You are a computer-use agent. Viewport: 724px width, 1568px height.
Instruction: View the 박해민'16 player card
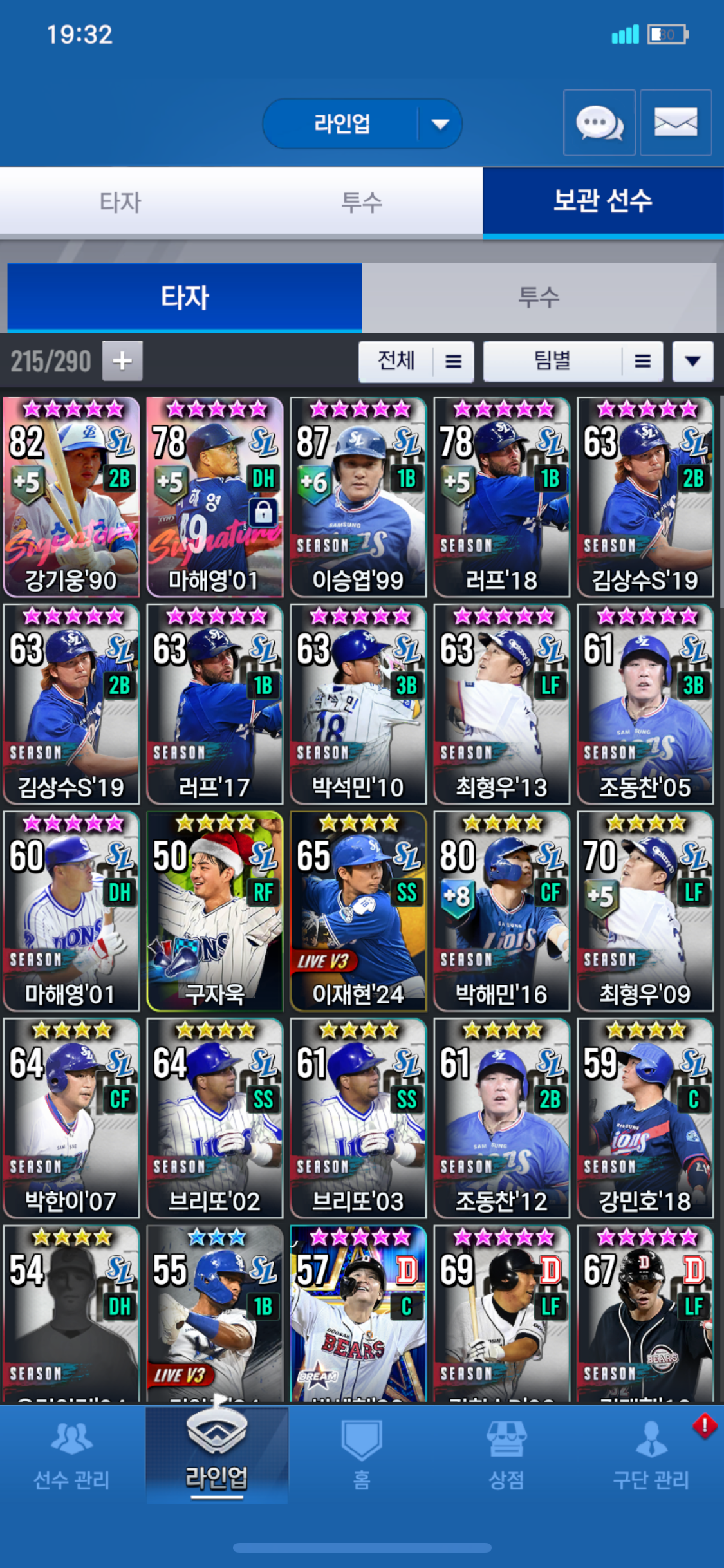pos(501,911)
